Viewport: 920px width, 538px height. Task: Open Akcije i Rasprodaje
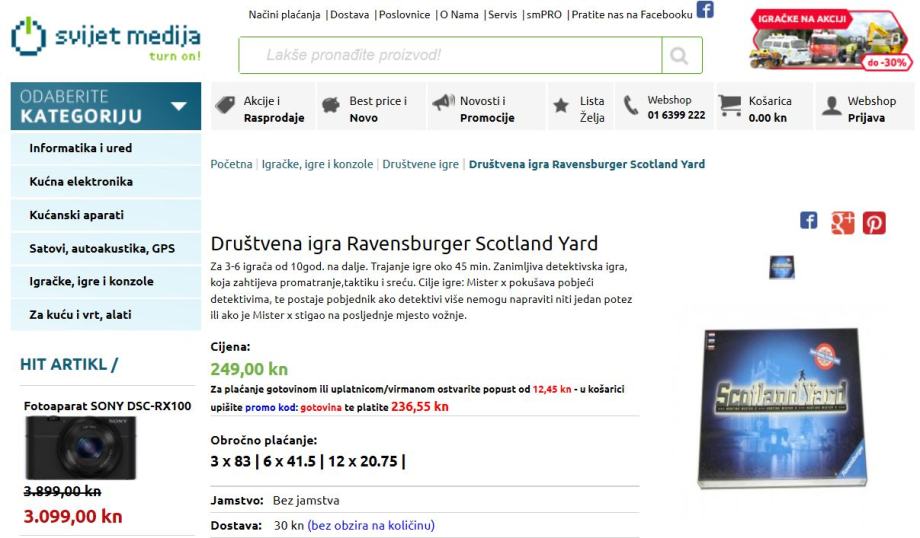pyautogui.click(x=261, y=109)
